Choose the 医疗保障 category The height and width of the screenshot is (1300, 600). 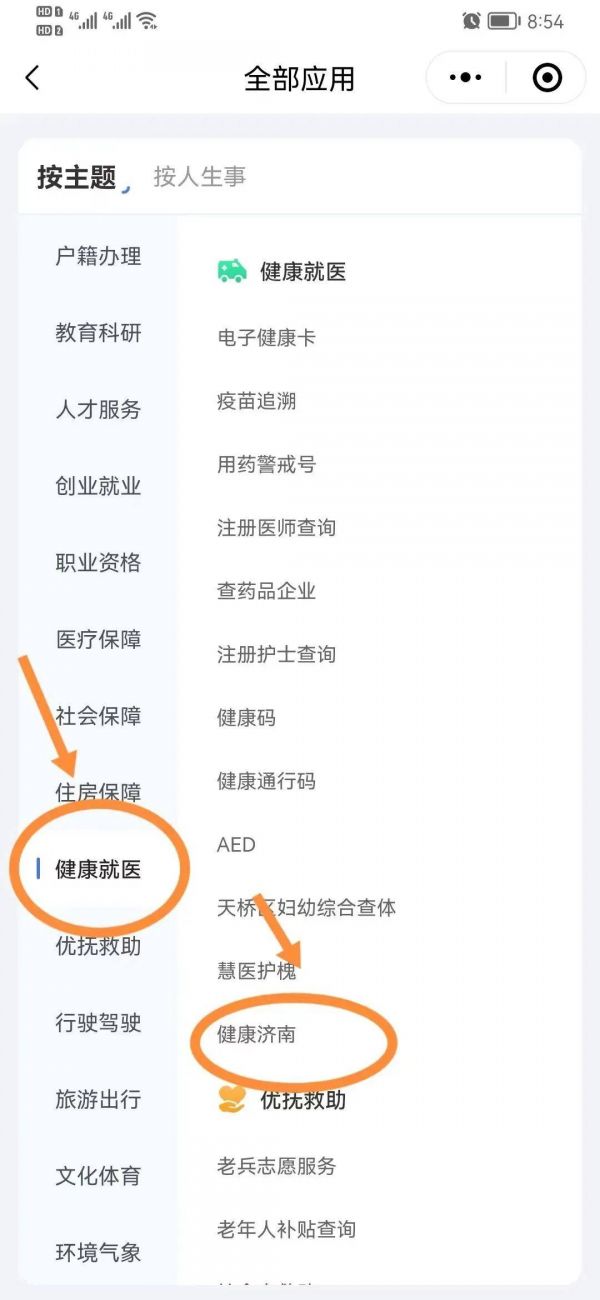click(98, 640)
